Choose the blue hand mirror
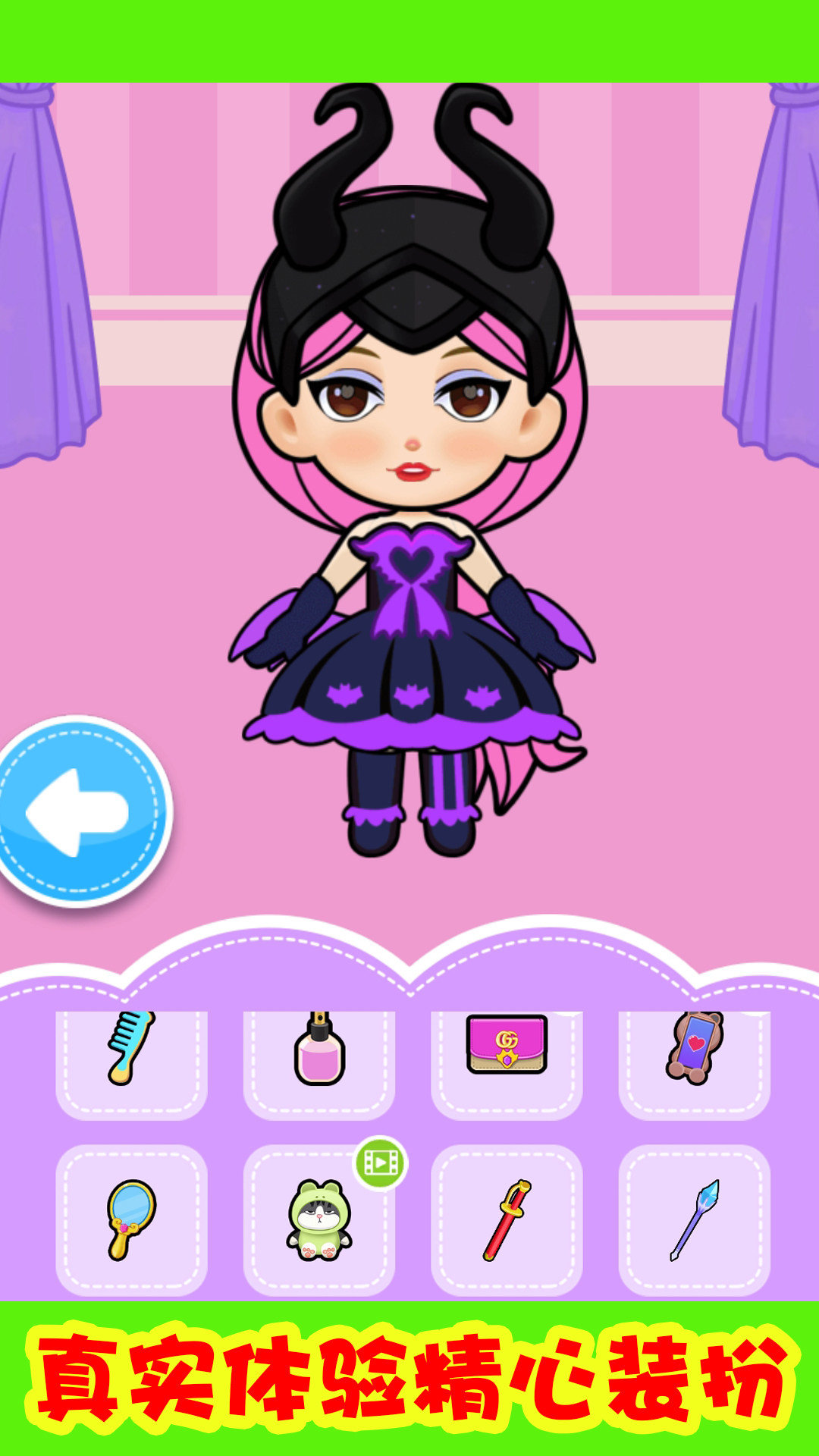Screen dimensions: 819x1456 pos(131,1219)
